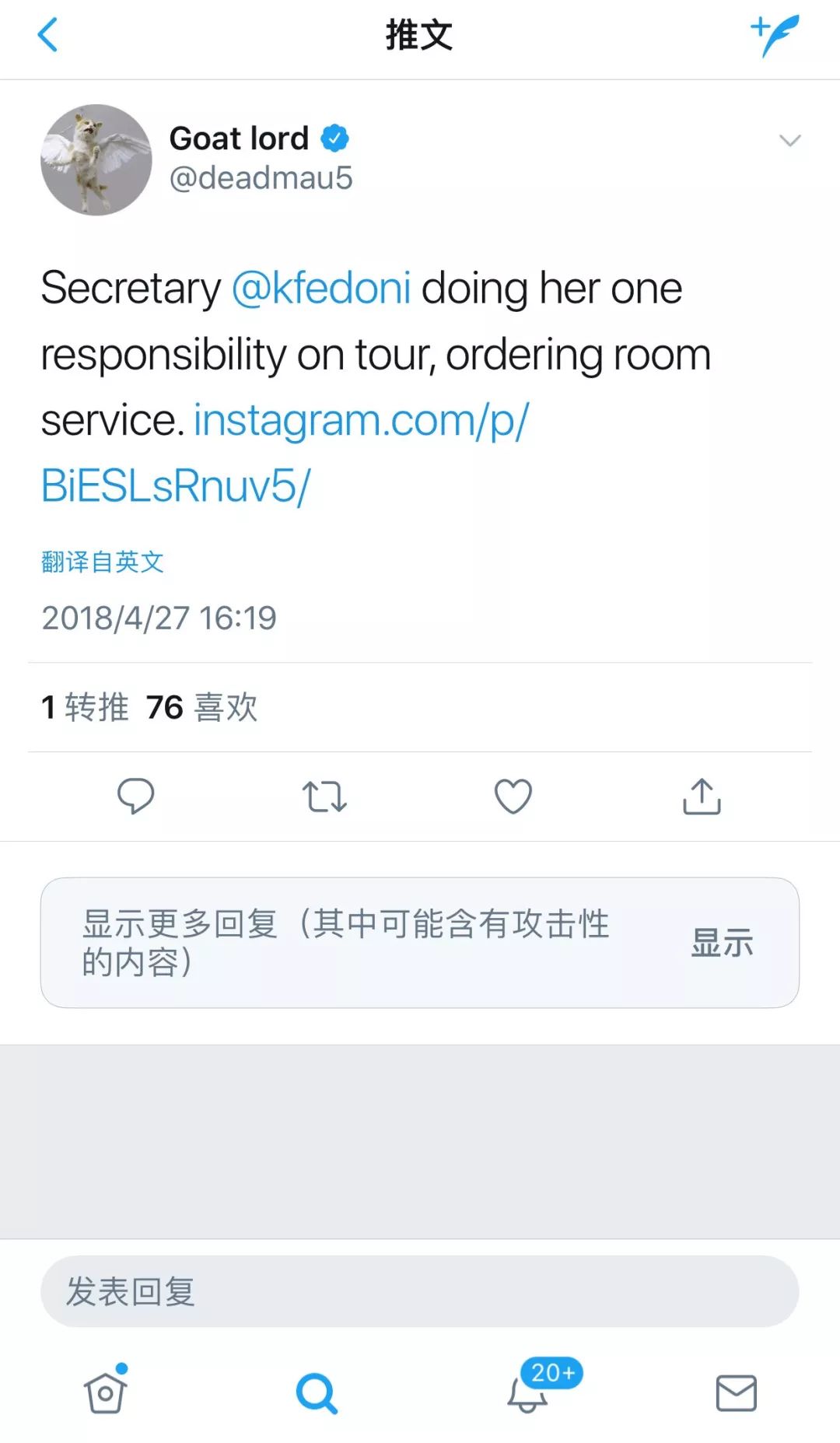The height and width of the screenshot is (1443, 840).
Task: Switch to the Search tab
Action: 317,1392
